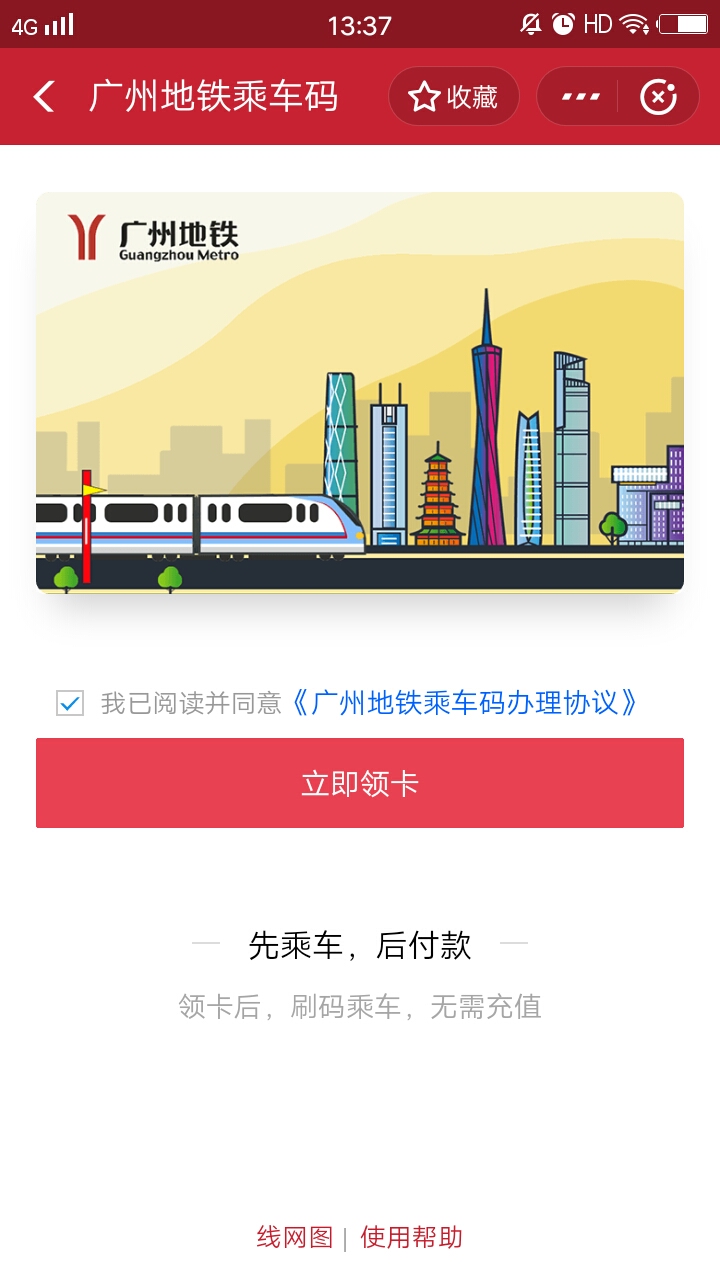Exit the mini program via the circle-X icon
The height and width of the screenshot is (1280, 720).
pyautogui.click(x=657, y=97)
